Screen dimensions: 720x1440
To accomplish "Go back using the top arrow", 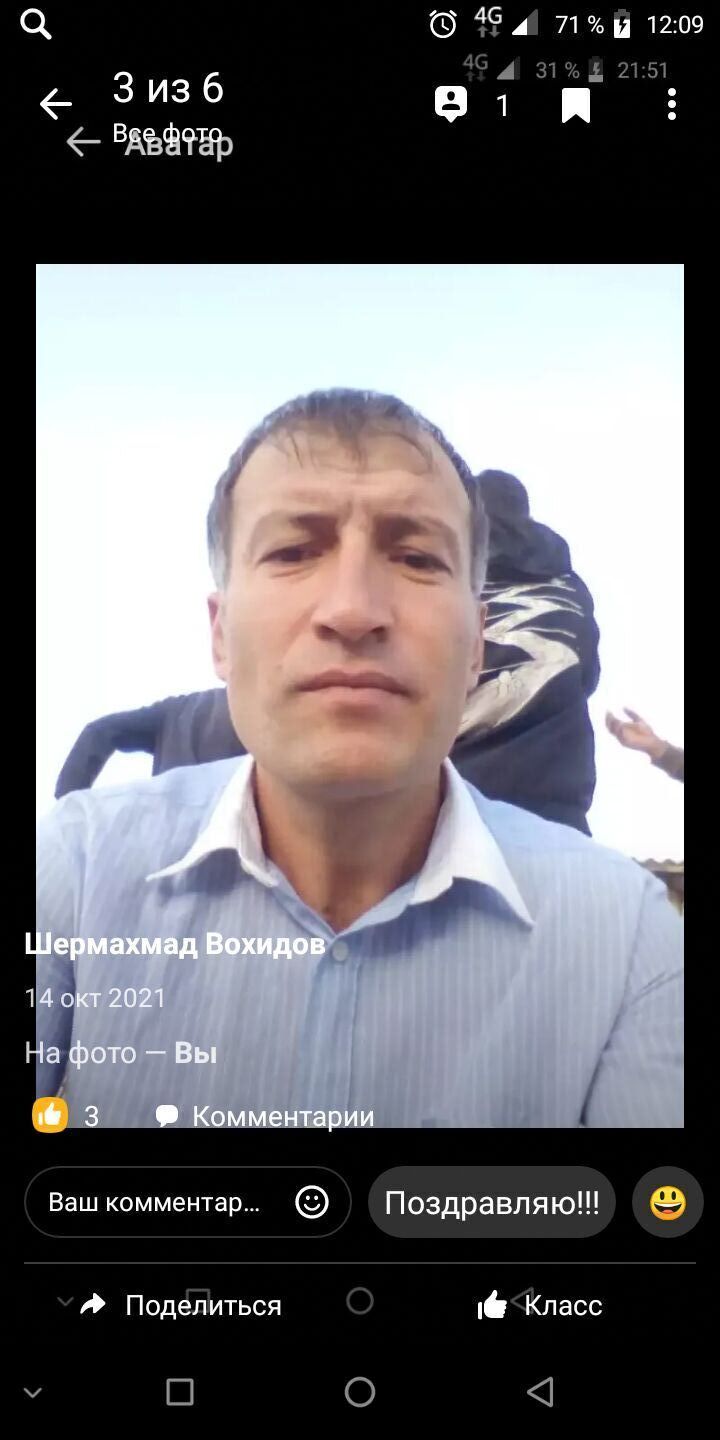I will 56,104.
